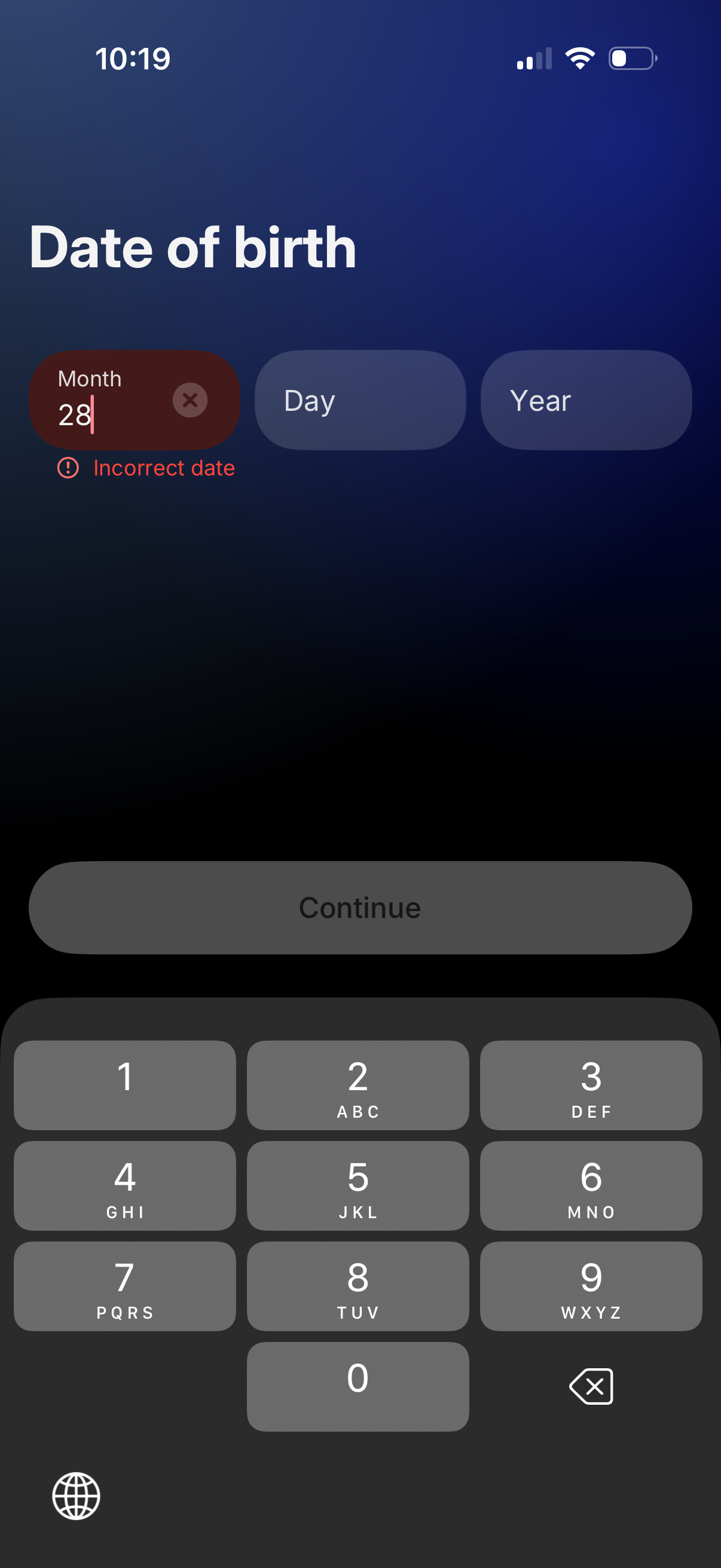This screenshot has height=1568, width=721.
Task: Enter digit 2 on the keypad
Action: click(x=358, y=1085)
